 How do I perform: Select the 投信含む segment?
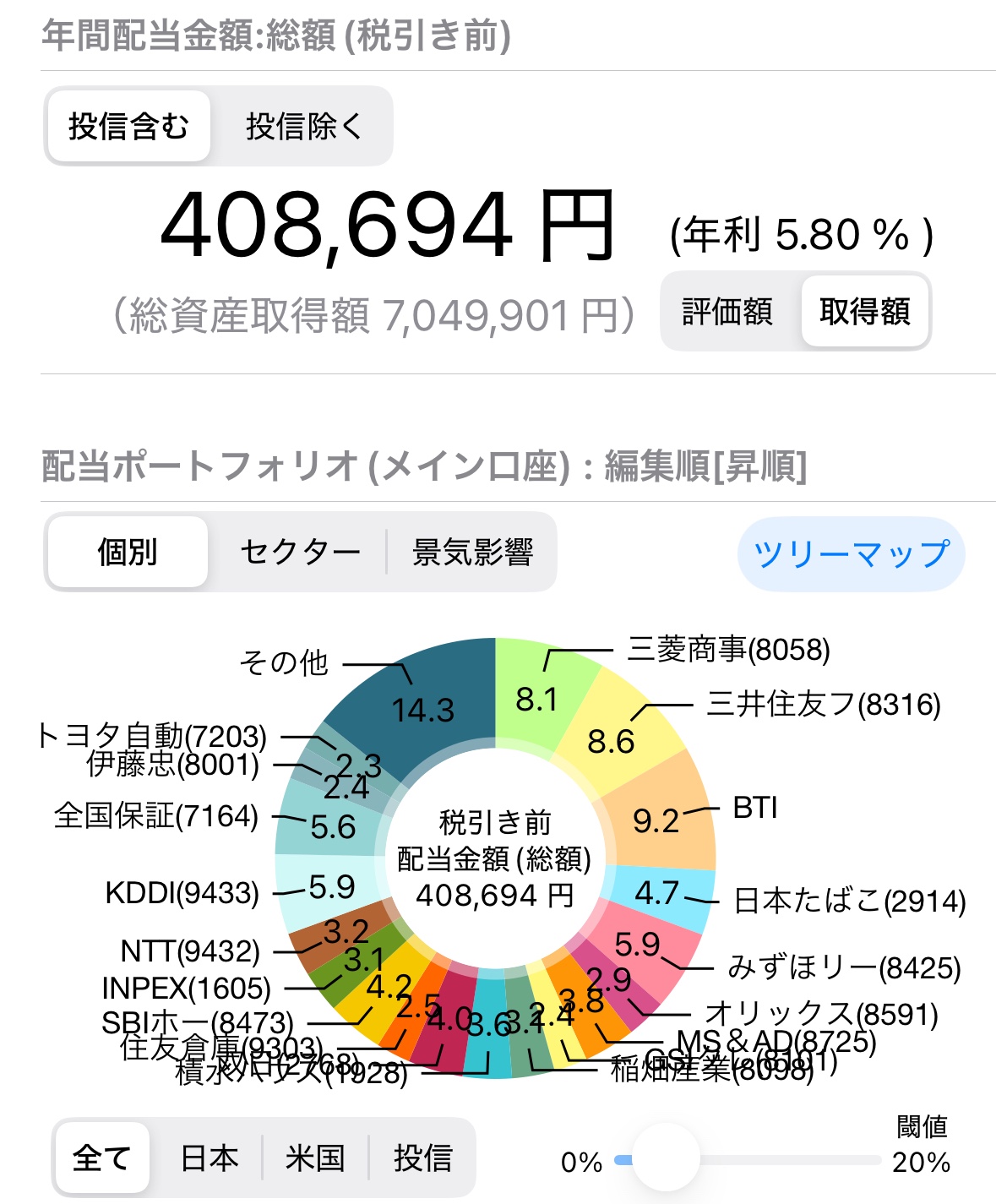(128, 127)
